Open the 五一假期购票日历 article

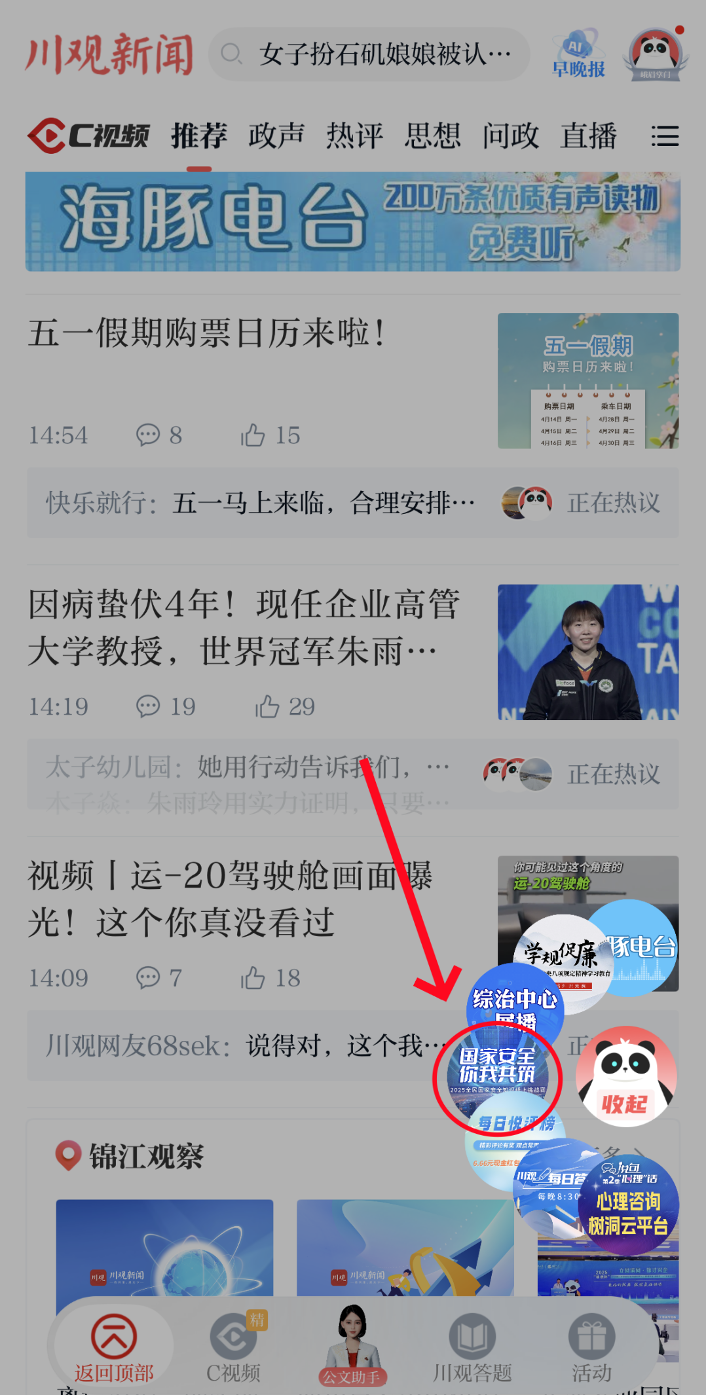[208, 333]
